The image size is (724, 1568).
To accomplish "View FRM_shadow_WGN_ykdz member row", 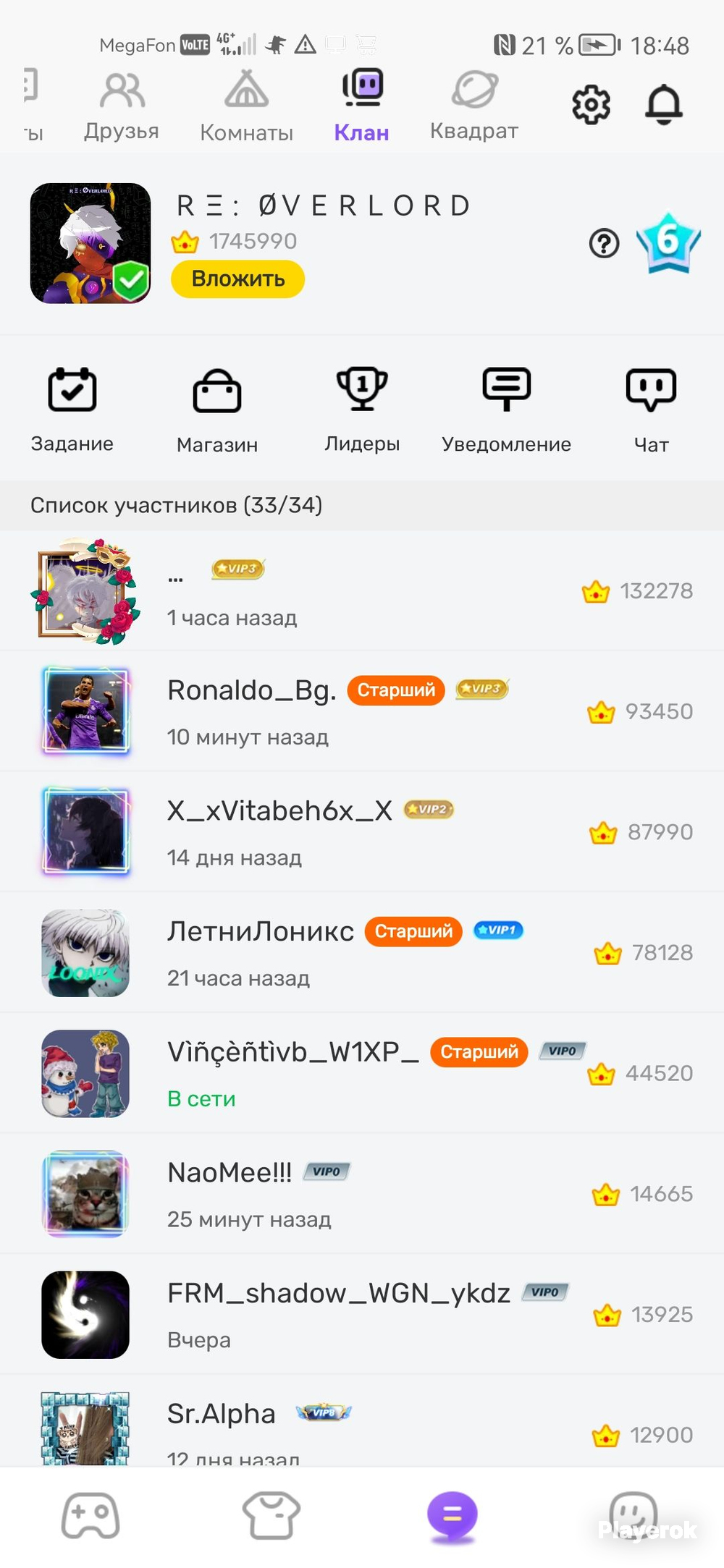I will pos(362,1314).
